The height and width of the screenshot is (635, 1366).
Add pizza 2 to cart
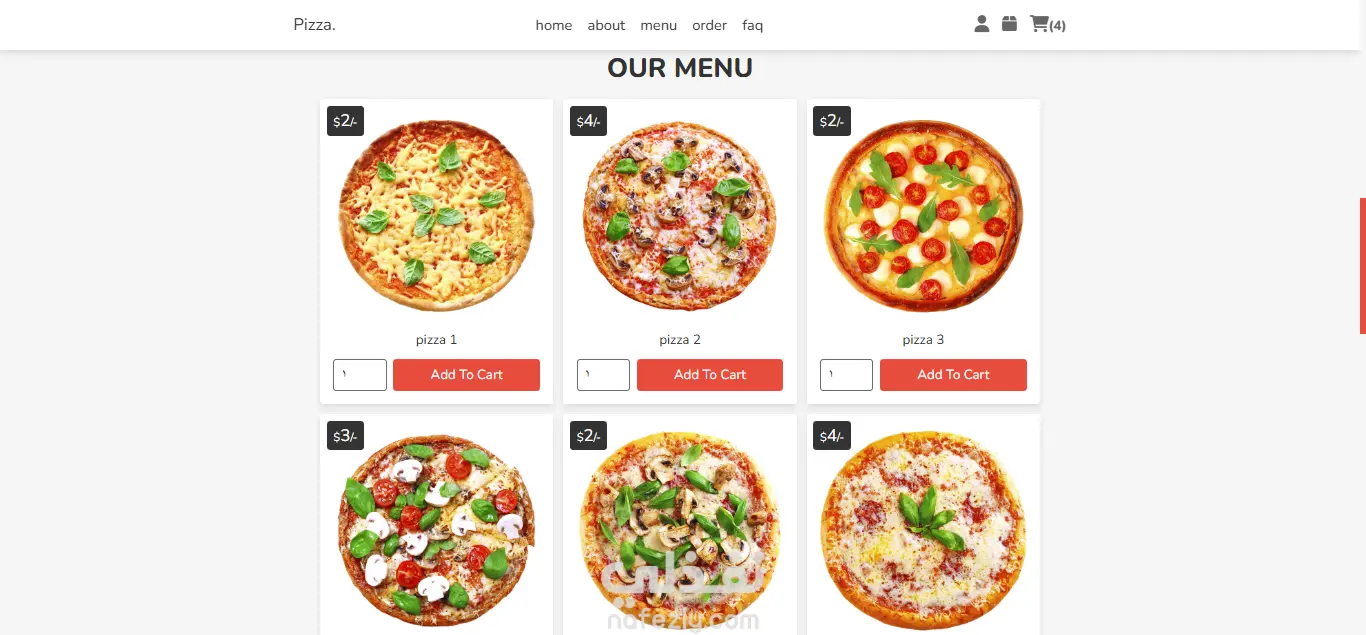point(709,375)
